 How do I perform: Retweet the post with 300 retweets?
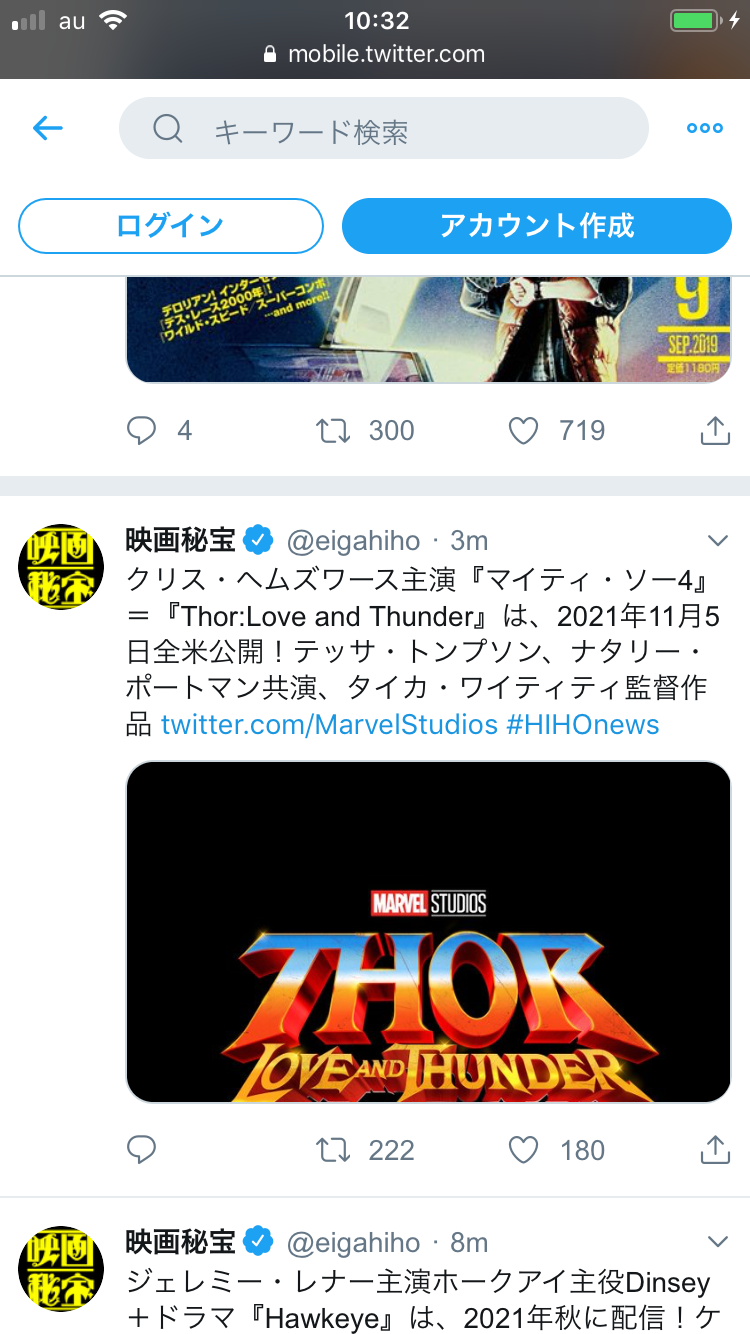pyautogui.click(x=333, y=431)
